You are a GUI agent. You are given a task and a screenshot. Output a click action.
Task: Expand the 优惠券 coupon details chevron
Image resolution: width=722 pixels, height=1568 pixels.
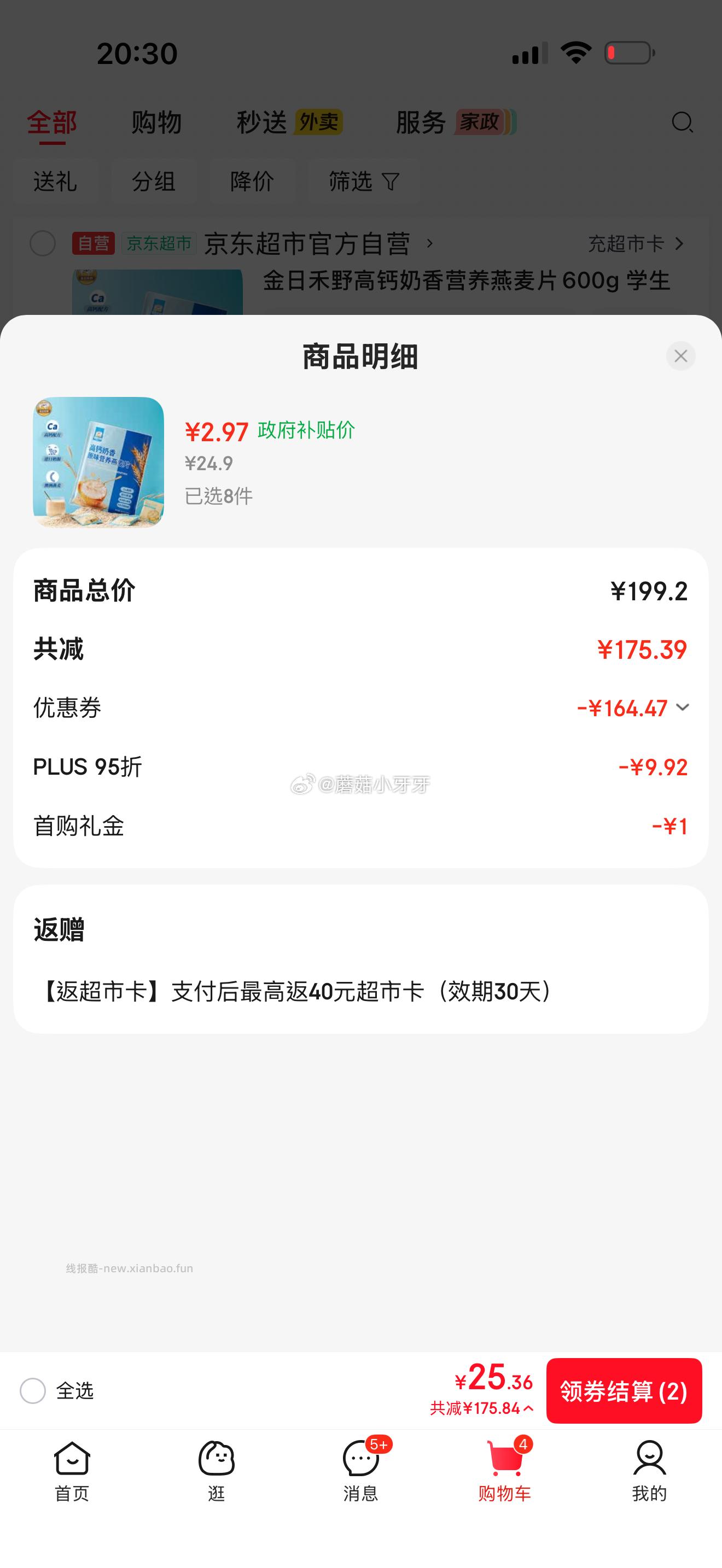682,707
